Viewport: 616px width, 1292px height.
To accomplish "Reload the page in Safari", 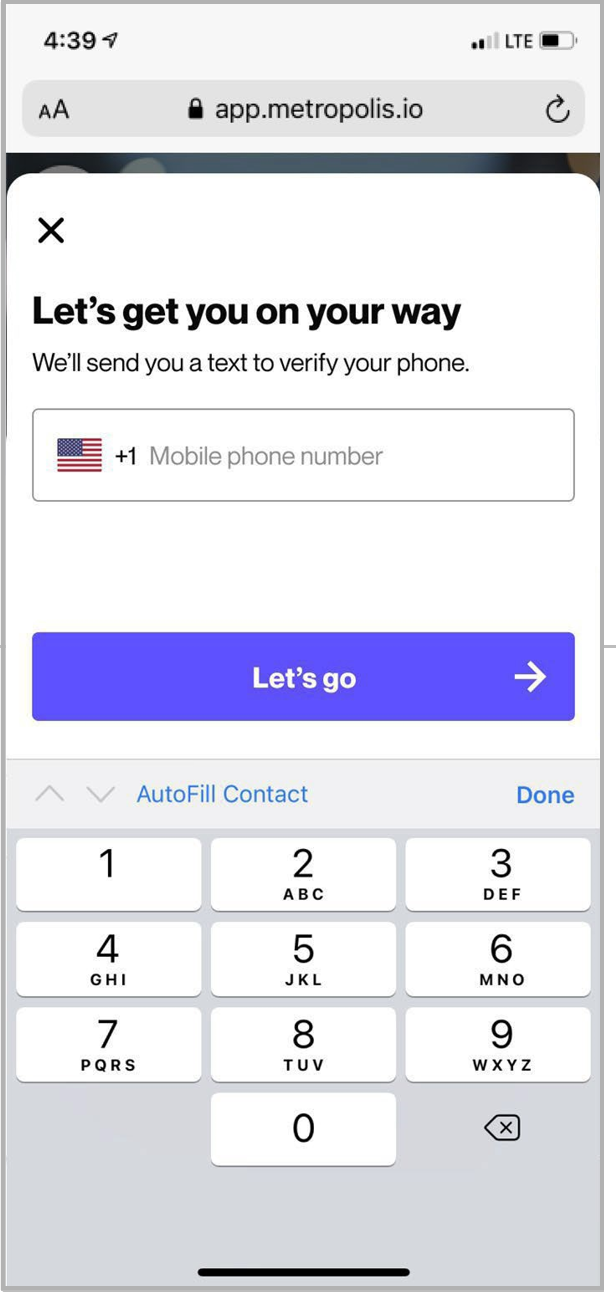I will point(557,109).
